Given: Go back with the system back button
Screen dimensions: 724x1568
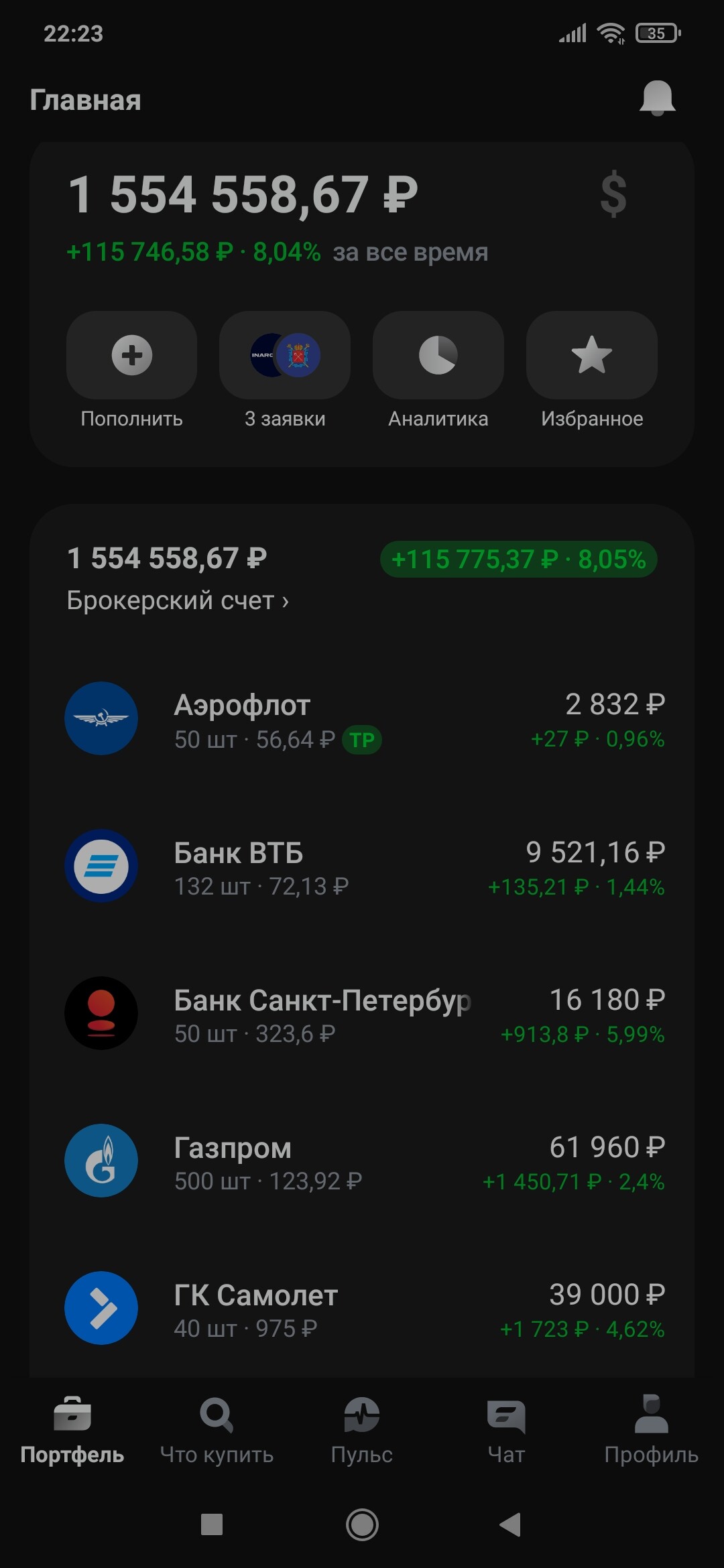Looking at the screenshot, I should [x=511, y=1524].
